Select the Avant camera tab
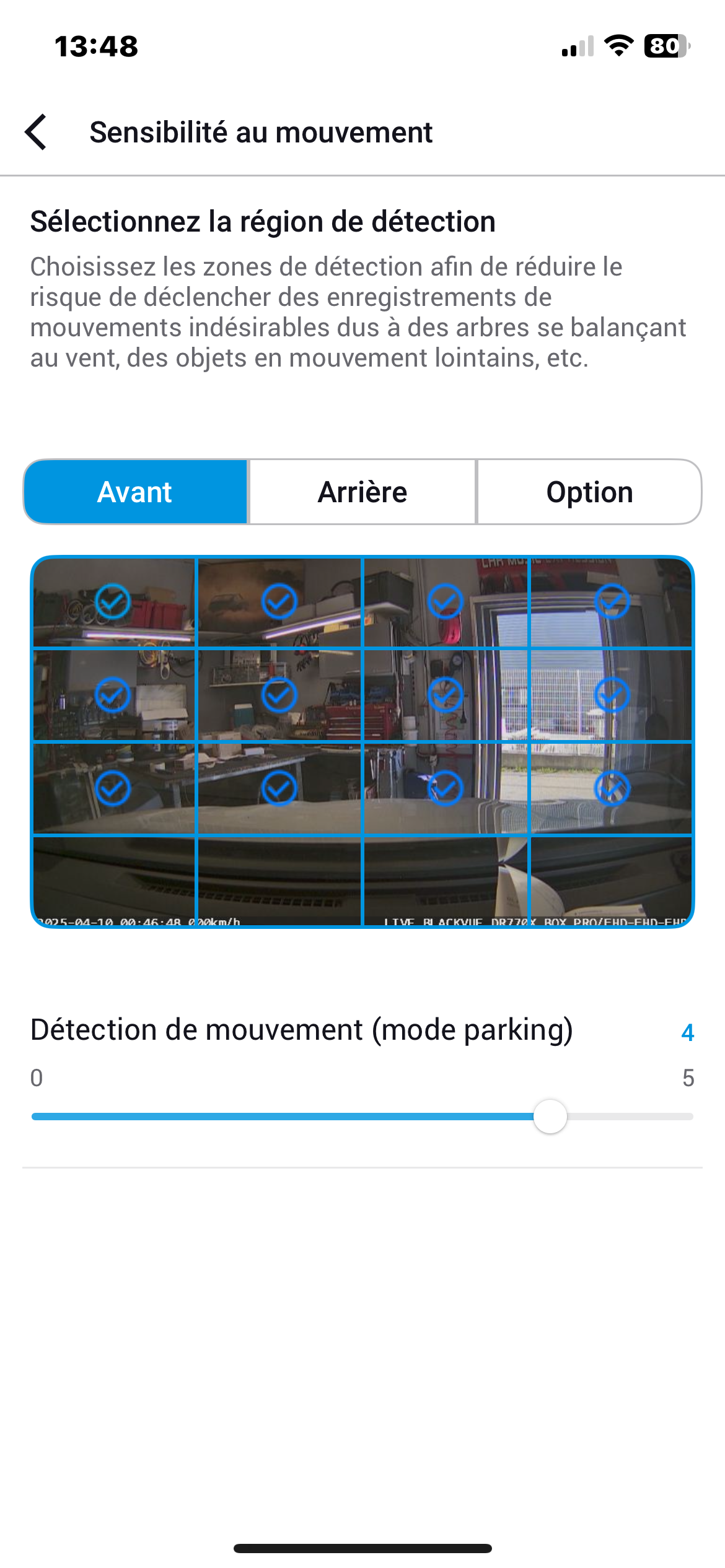Image resolution: width=725 pixels, height=1568 pixels. point(135,492)
